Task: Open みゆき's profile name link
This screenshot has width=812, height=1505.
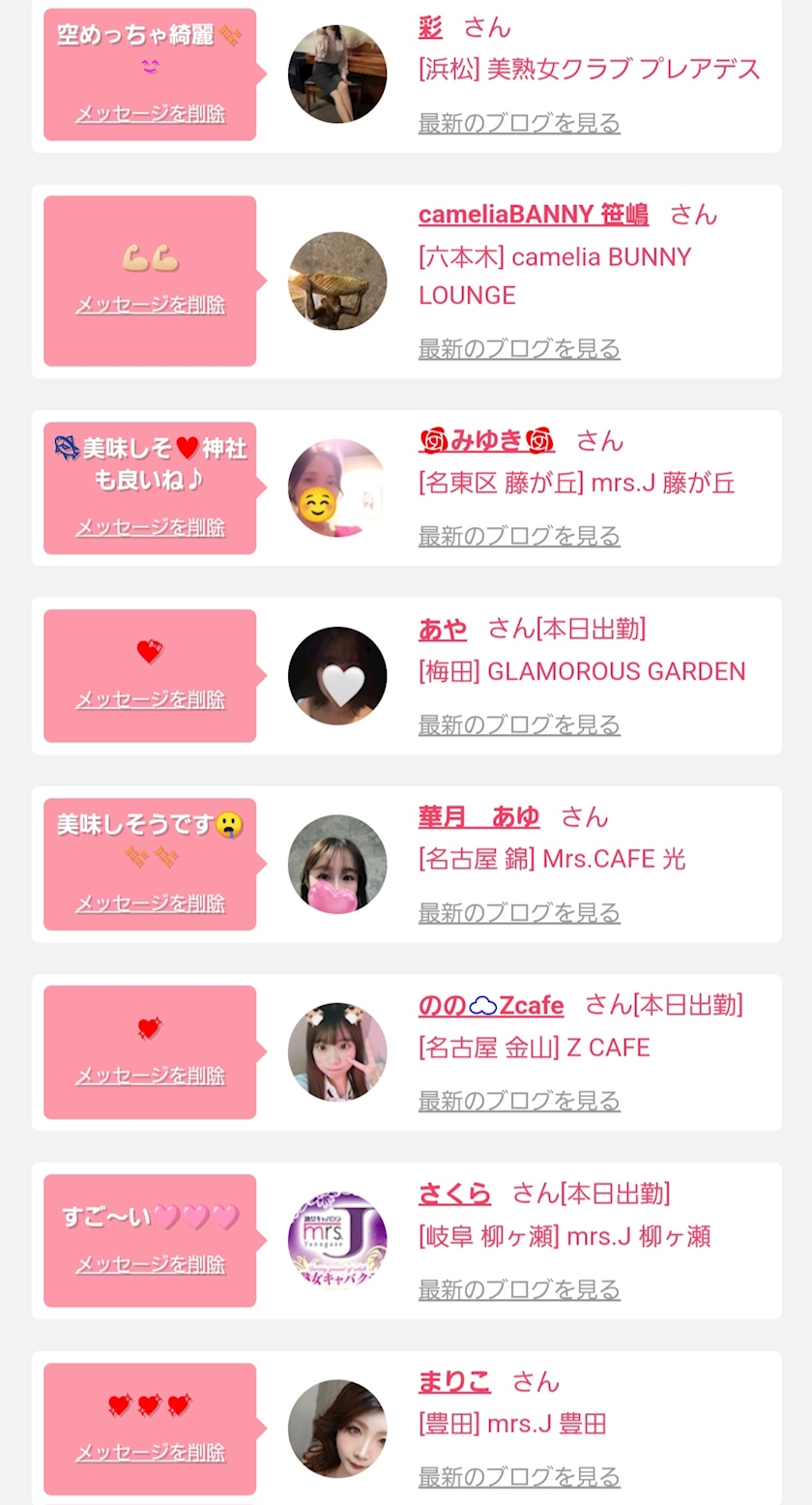Action: [486, 441]
